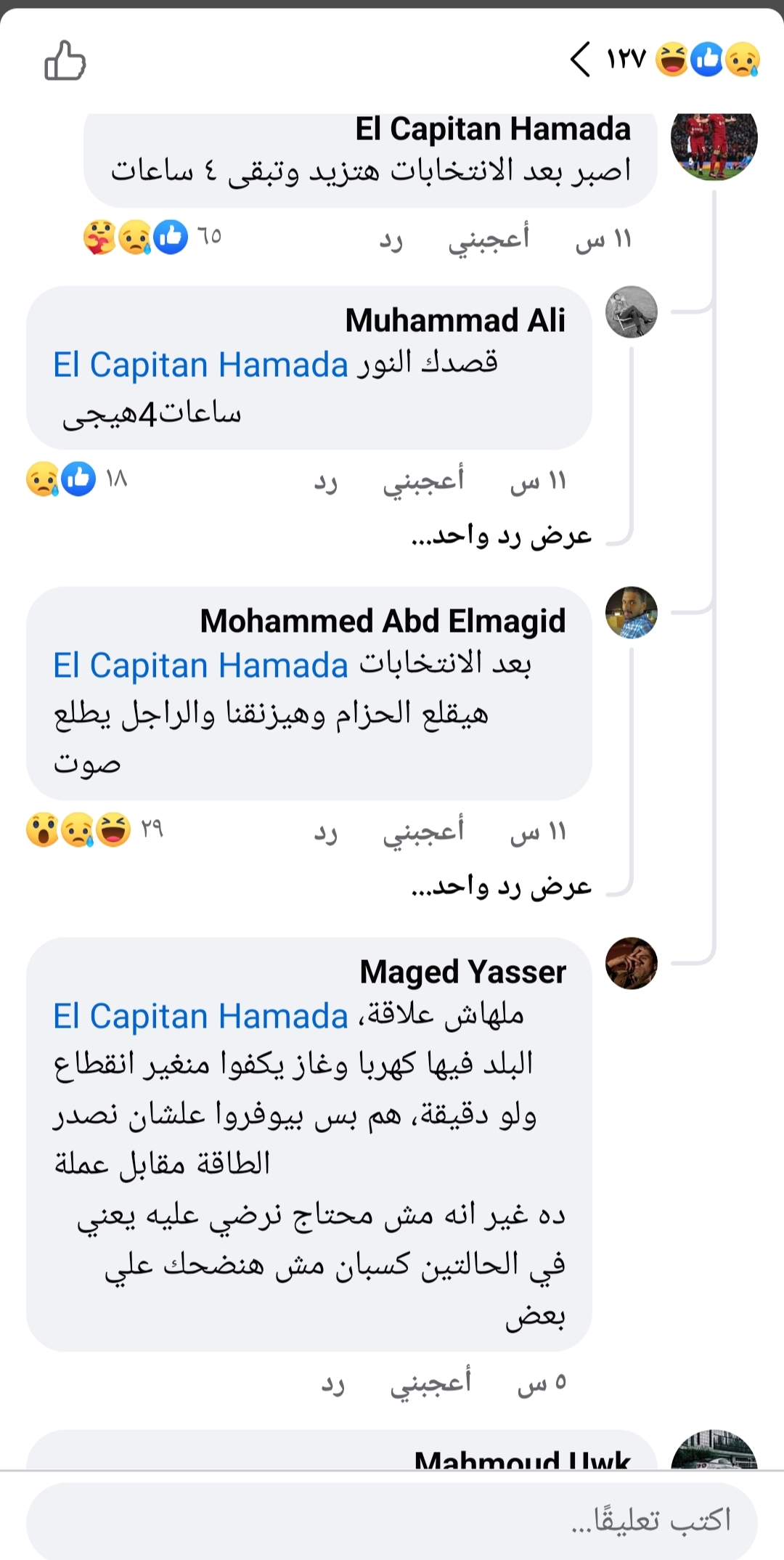Viewport: 784px width, 1560px height.
Task: Reply to Maged Yasser's comment
Action: pos(333,1384)
